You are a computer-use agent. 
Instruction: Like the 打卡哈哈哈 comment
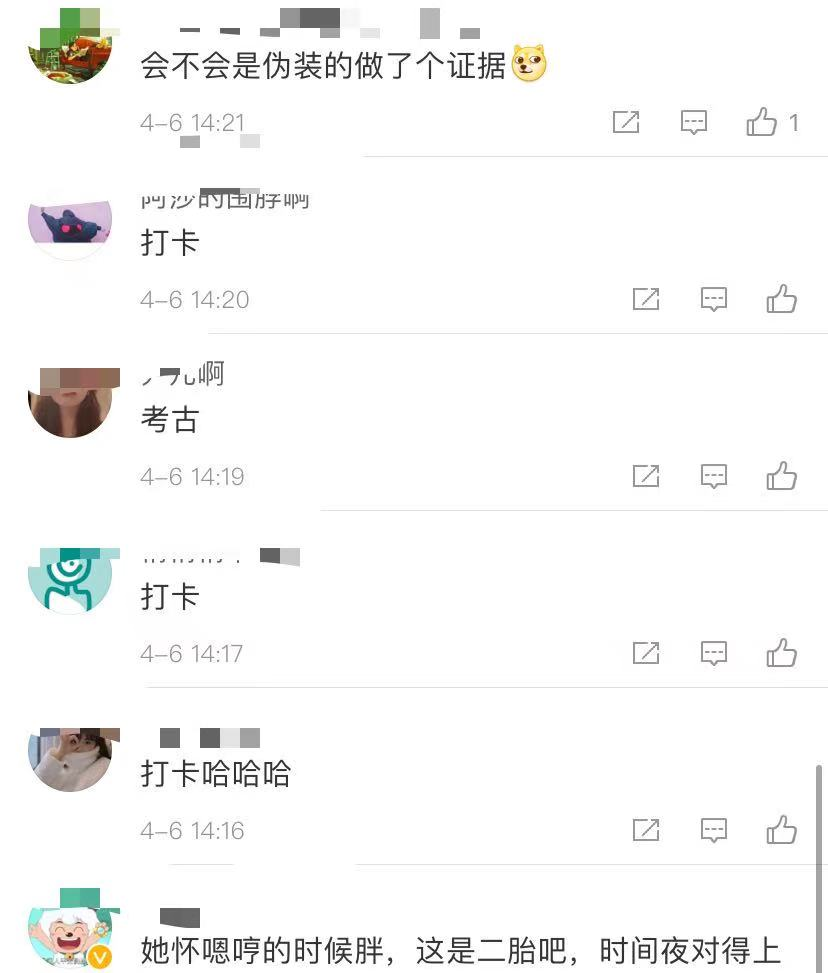(x=782, y=830)
